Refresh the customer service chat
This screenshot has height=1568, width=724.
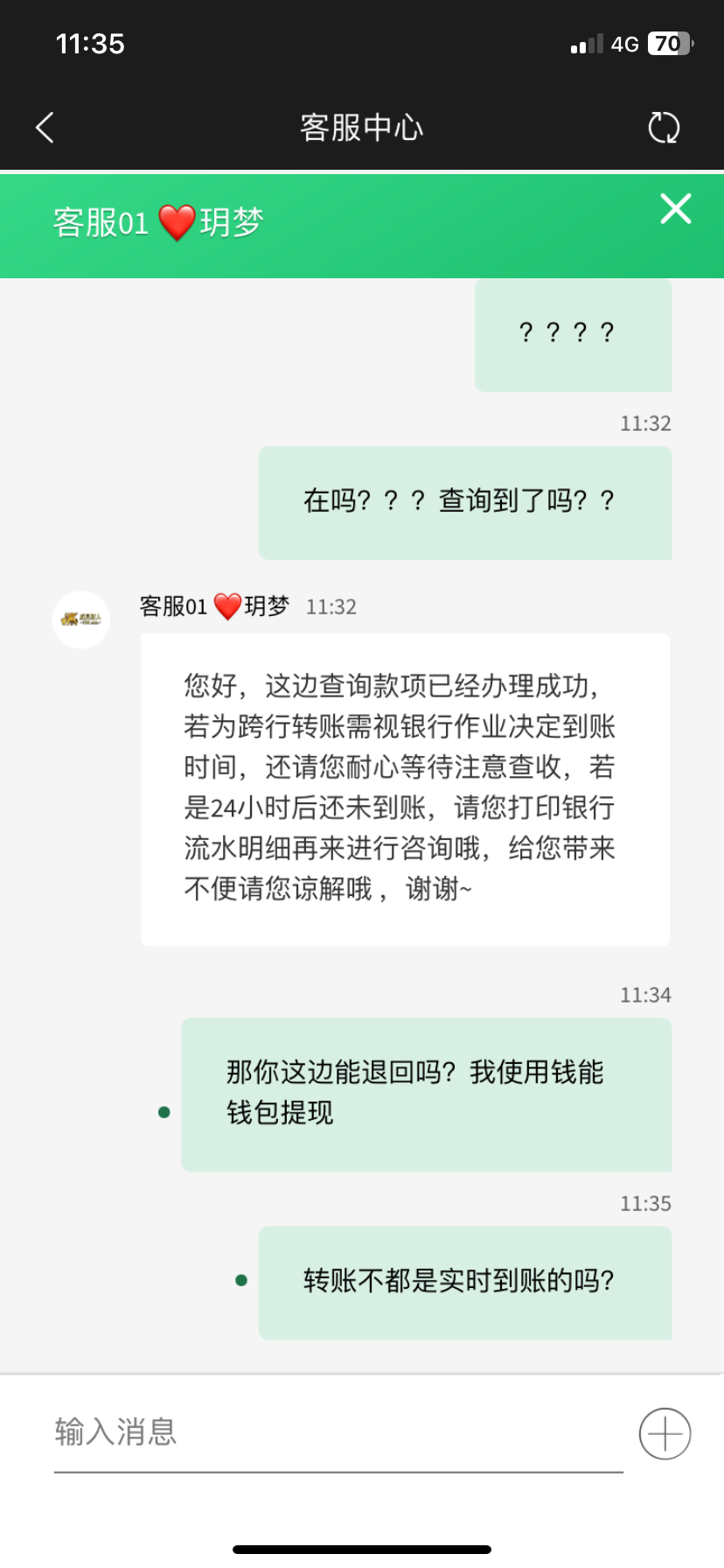(x=664, y=128)
